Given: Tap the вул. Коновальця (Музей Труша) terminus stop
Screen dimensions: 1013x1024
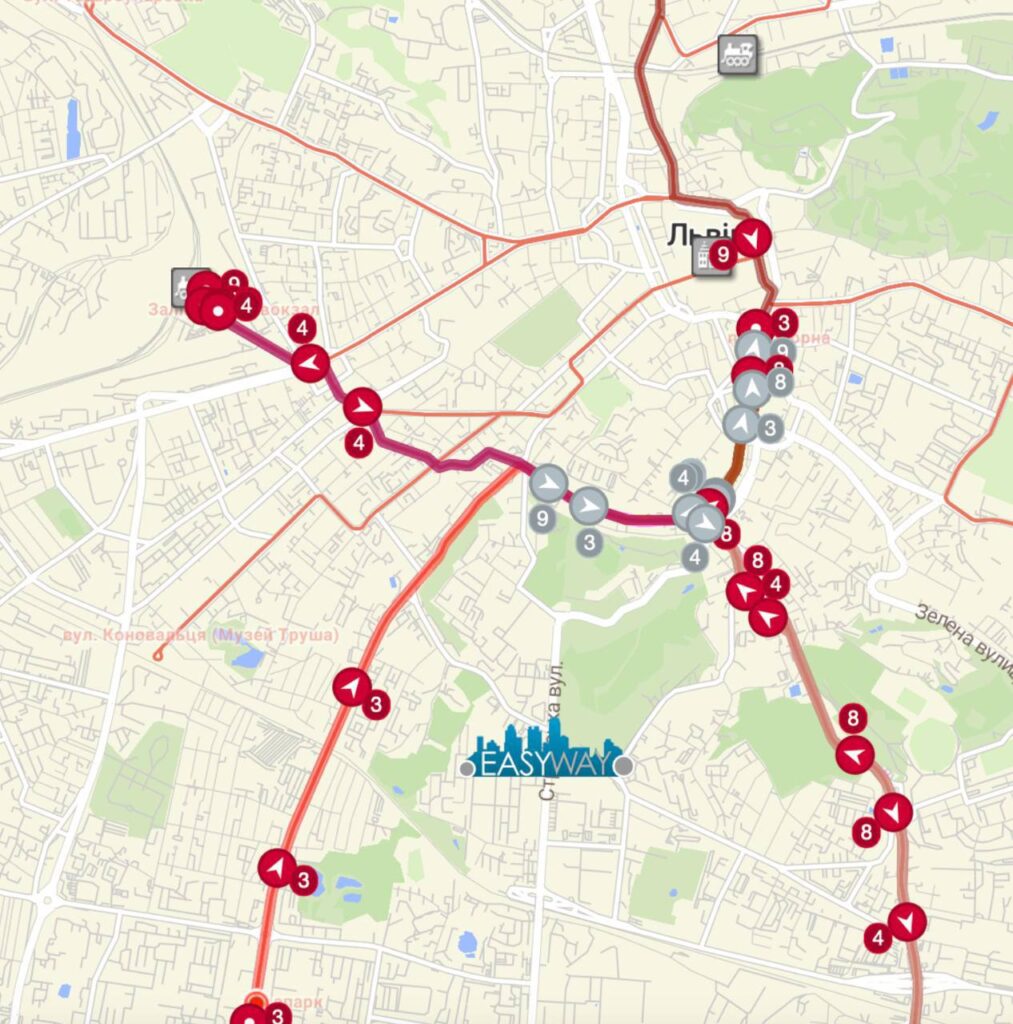Looking at the screenshot, I should point(157,656).
